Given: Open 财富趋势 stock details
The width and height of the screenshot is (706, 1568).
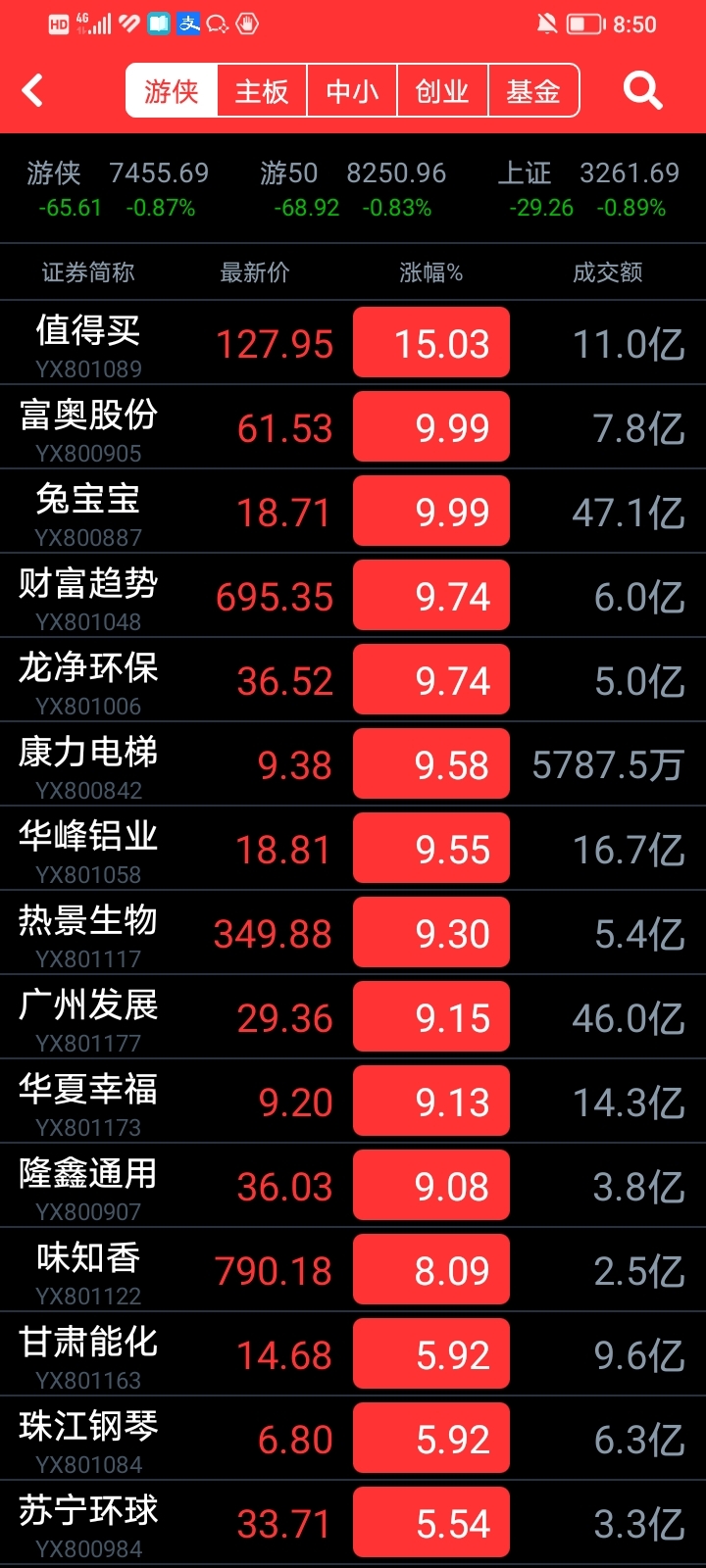Looking at the screenshot, I should tap(353, 596).
